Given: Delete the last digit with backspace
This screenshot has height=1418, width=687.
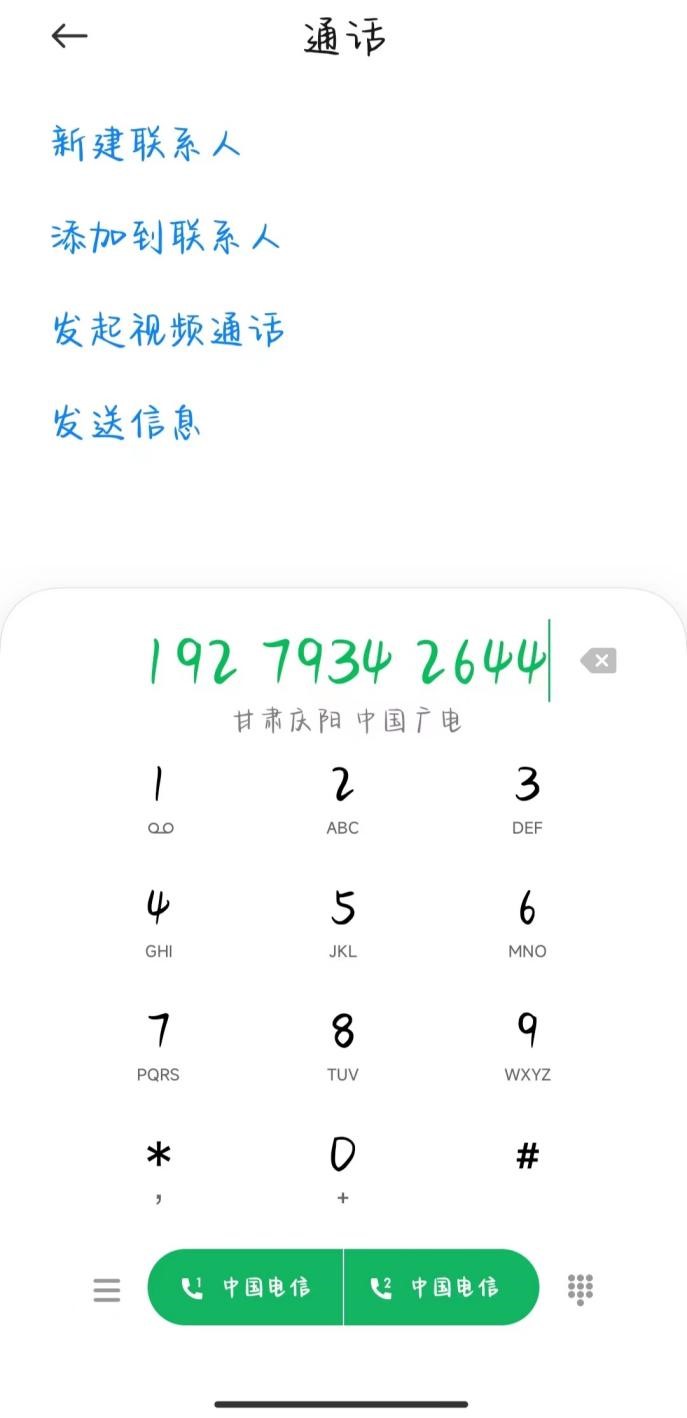Looking at the screenshot, I should [x=598, y=661].
